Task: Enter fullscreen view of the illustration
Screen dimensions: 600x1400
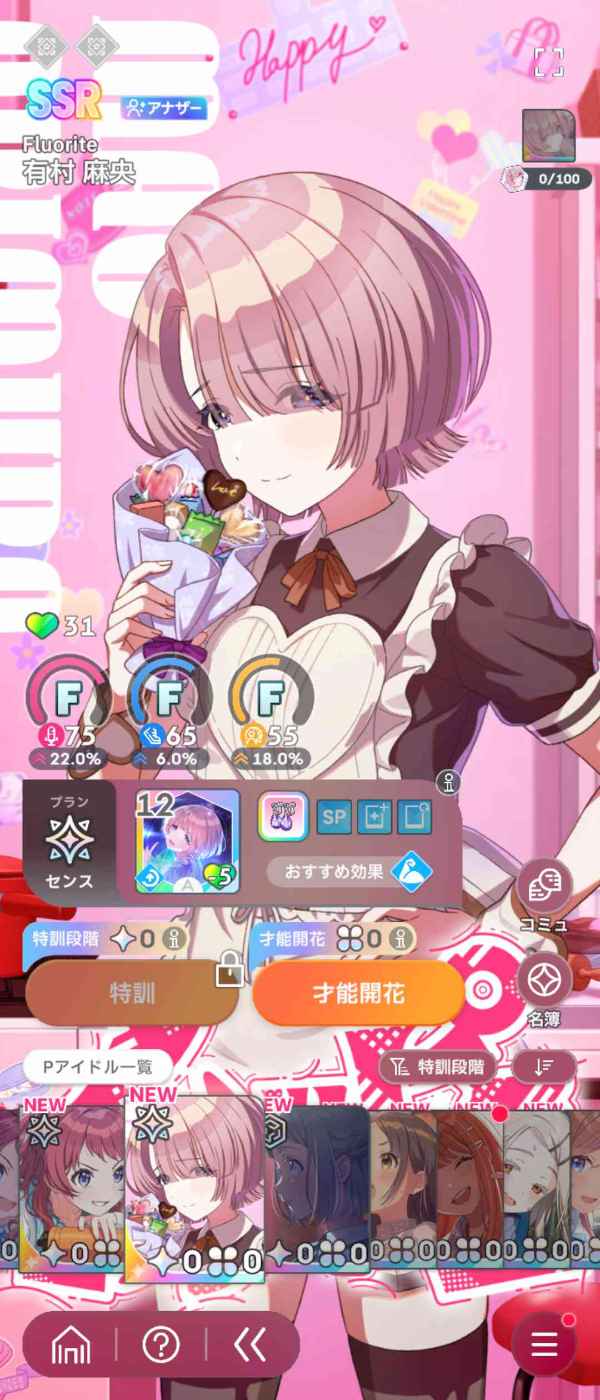Action: point(548,61)
